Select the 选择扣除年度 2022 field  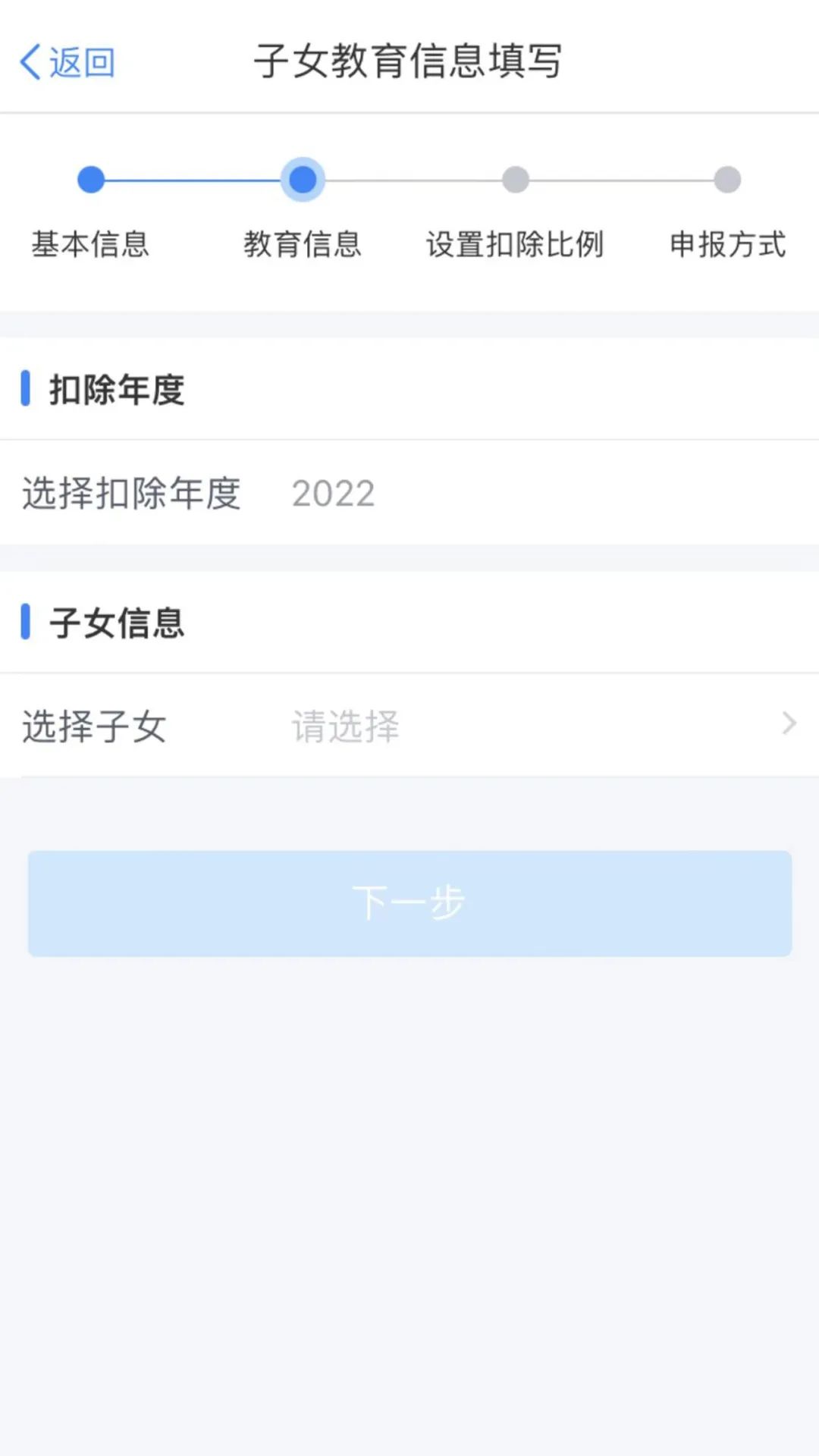click(x=409, y=493)
